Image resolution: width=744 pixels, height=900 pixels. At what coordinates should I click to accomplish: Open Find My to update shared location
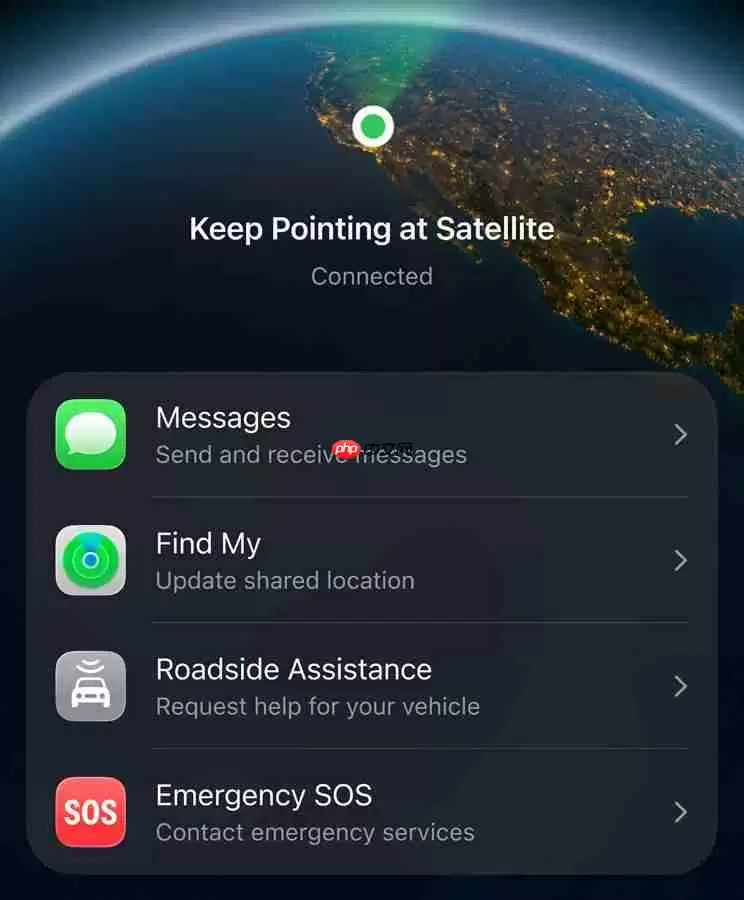pos(371,561)
